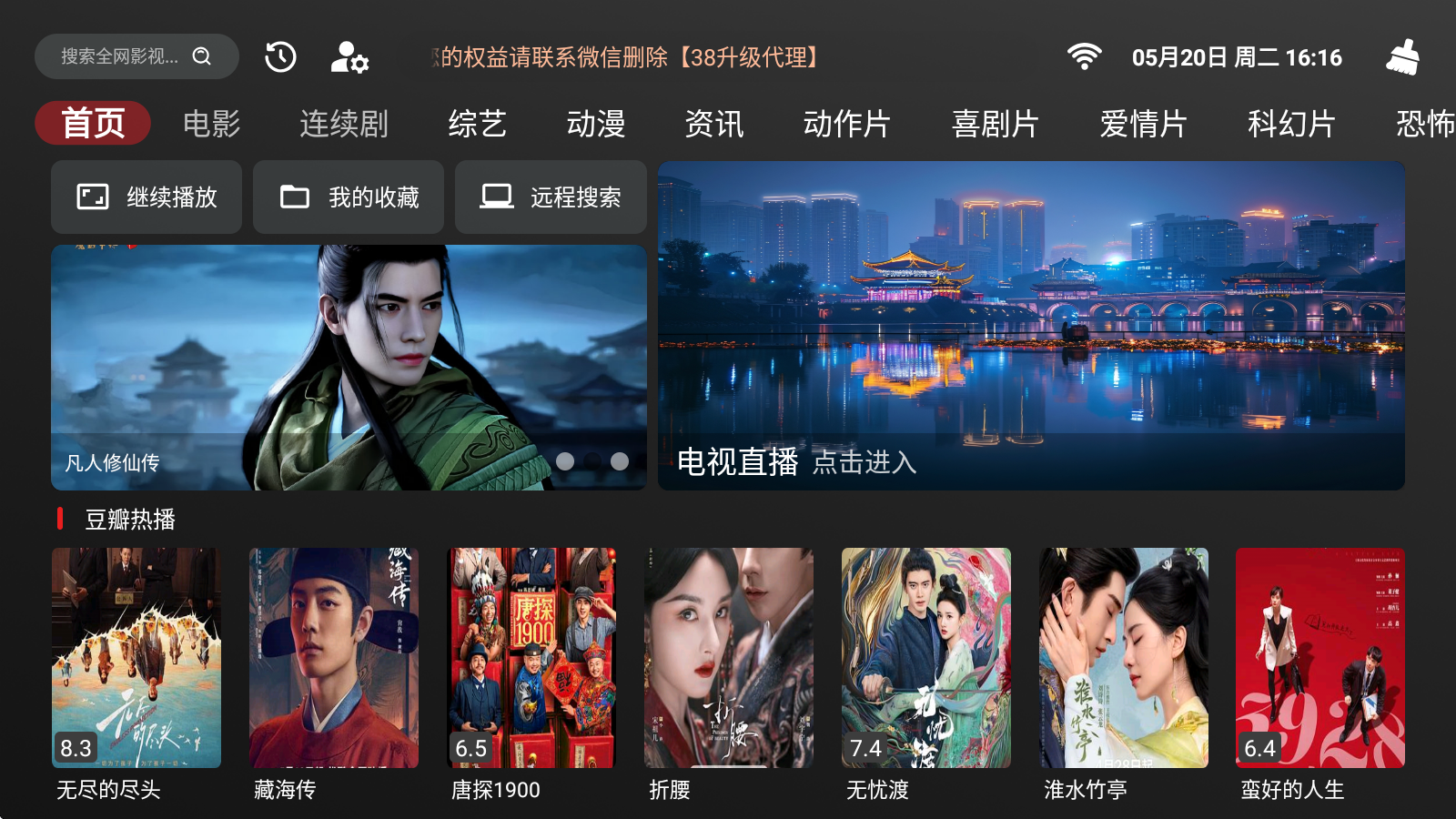This screenshot has height=819, width=1456.
Task: Open the 凡人修仙传 banner
Action: pos(349,367)
